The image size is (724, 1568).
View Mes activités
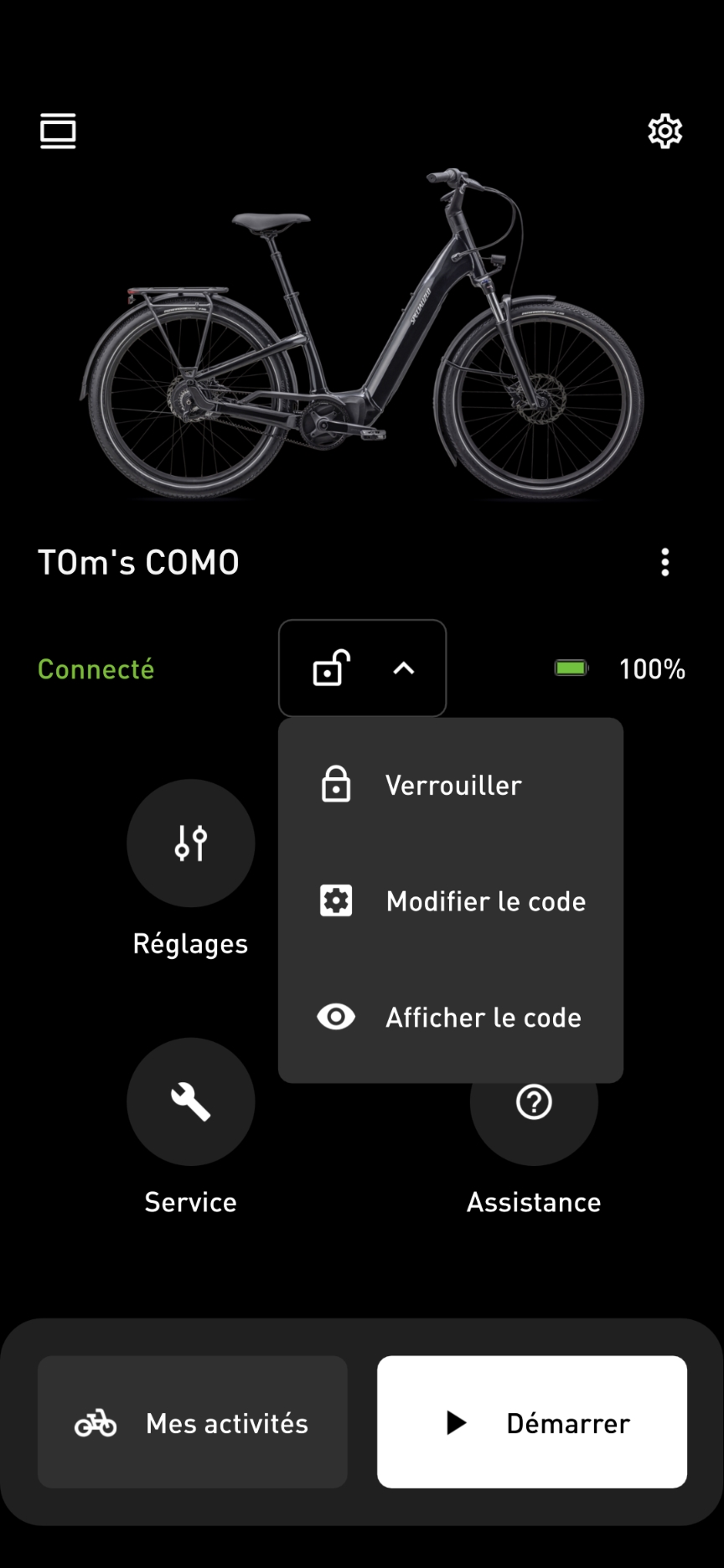193,1422
